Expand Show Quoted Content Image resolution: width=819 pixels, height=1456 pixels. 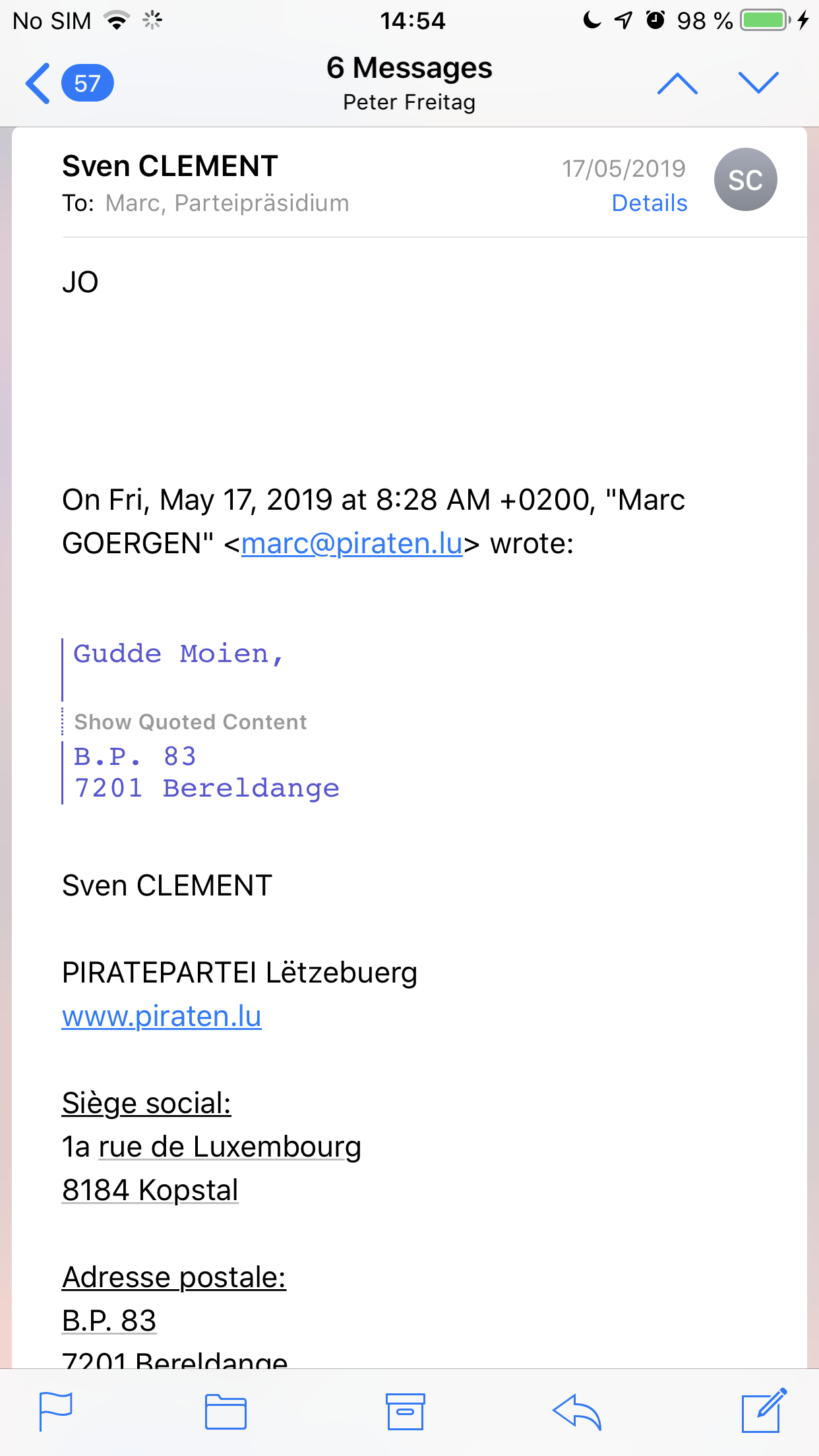(190, 722)
